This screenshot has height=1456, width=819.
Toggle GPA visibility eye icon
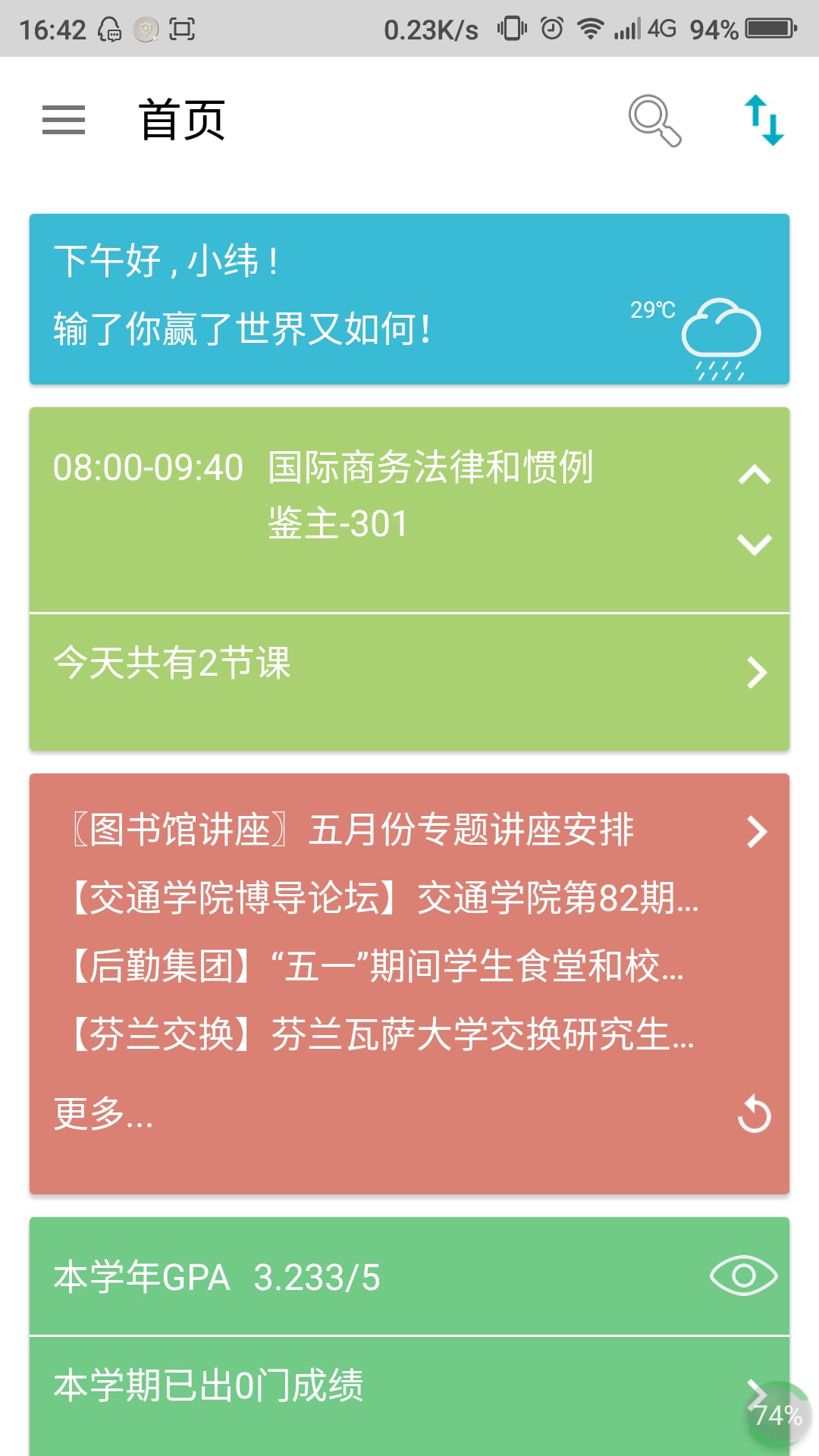(x=743, y=1276)
